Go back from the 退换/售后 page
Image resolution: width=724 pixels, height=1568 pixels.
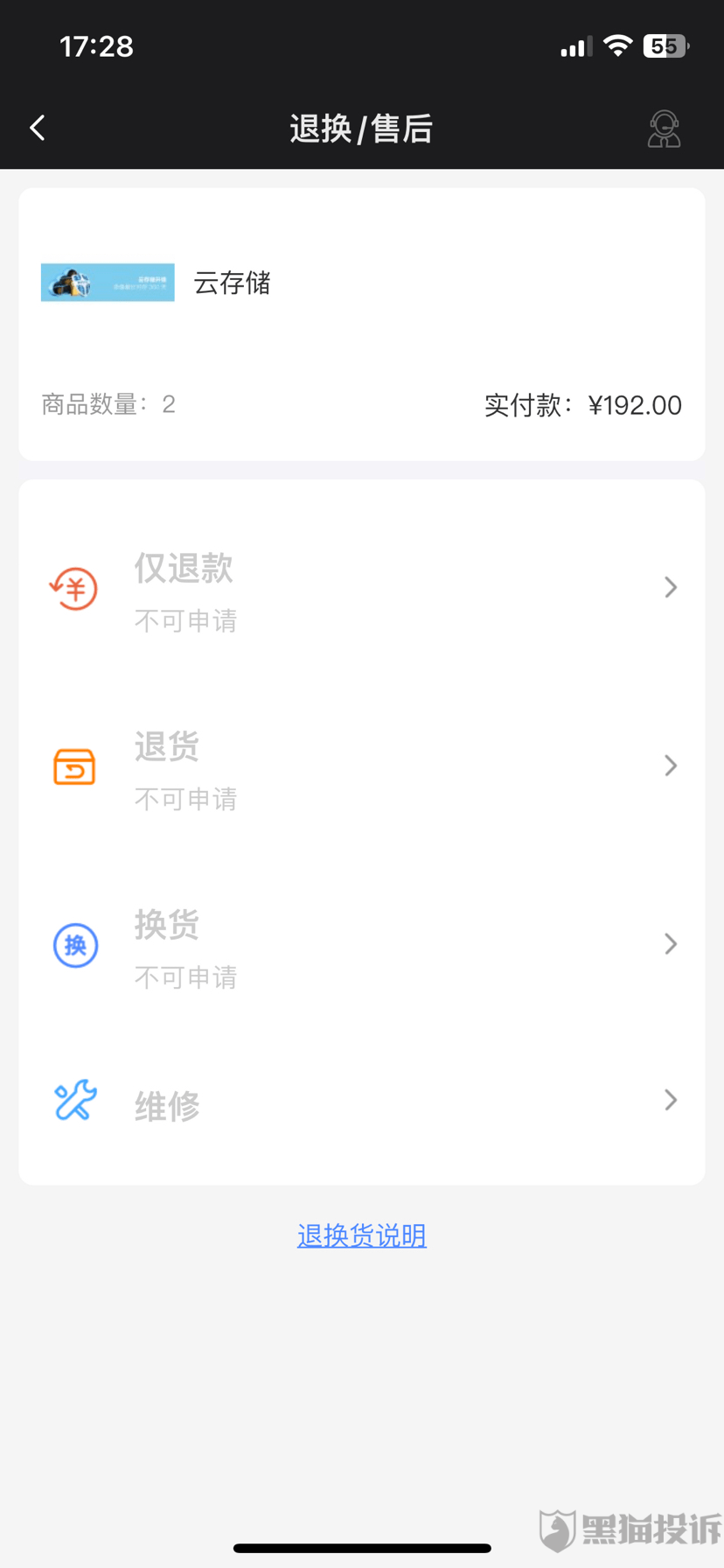click(38, 129)
